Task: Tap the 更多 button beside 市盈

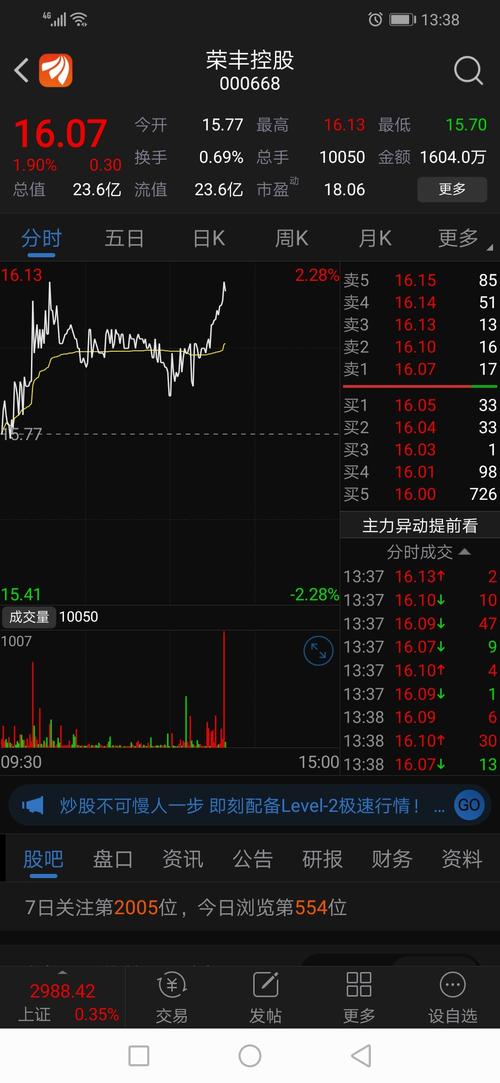Action: 452,189
